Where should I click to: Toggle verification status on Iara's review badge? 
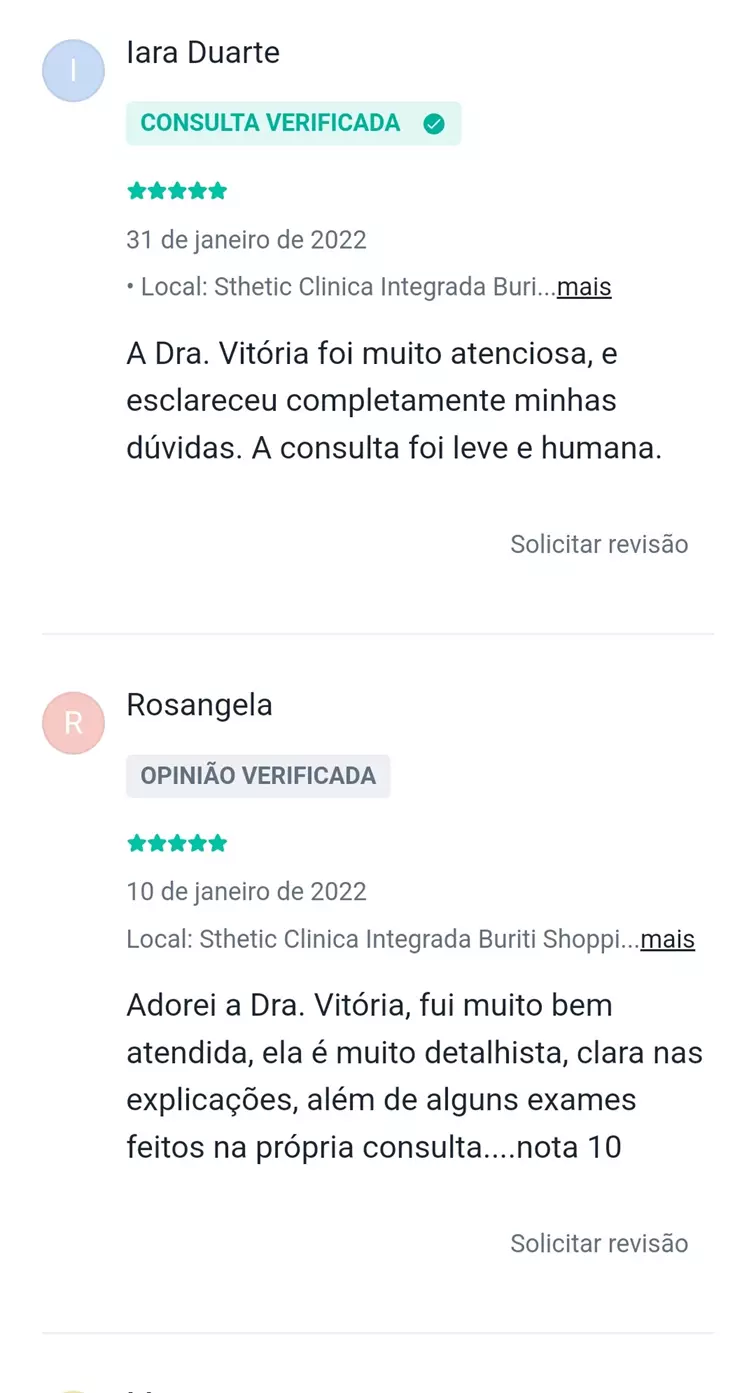pyautogui.click(x=293, y=123)
